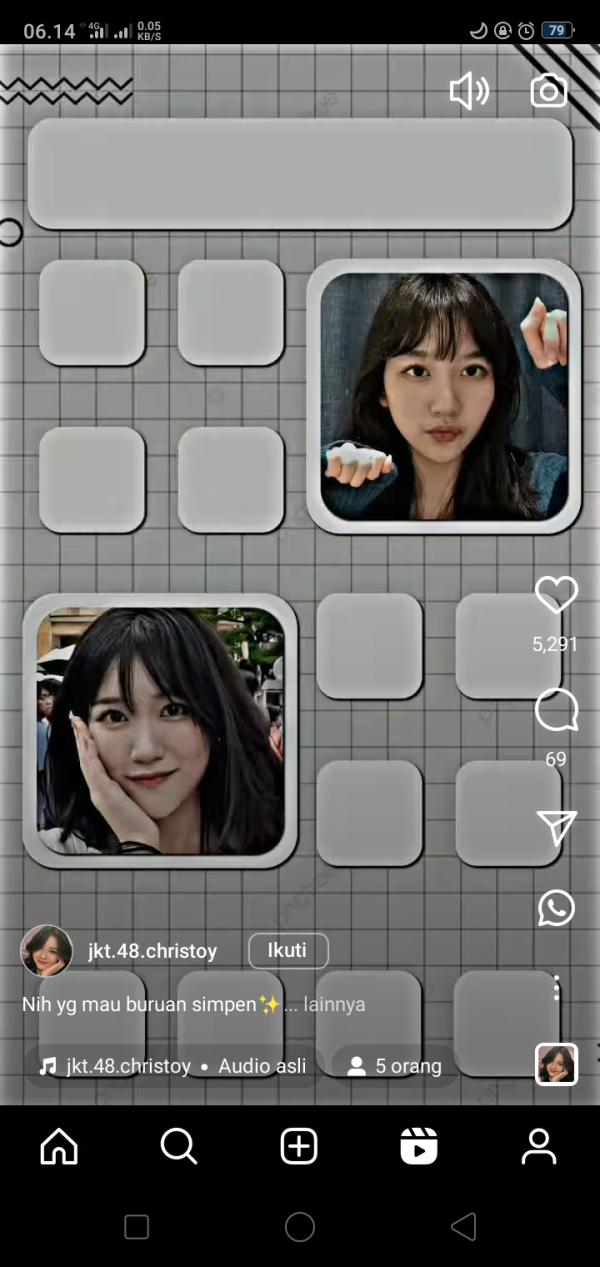Follow the account with the Ikuti button
The image size is (600, 1267).
(x=287, y=950)
